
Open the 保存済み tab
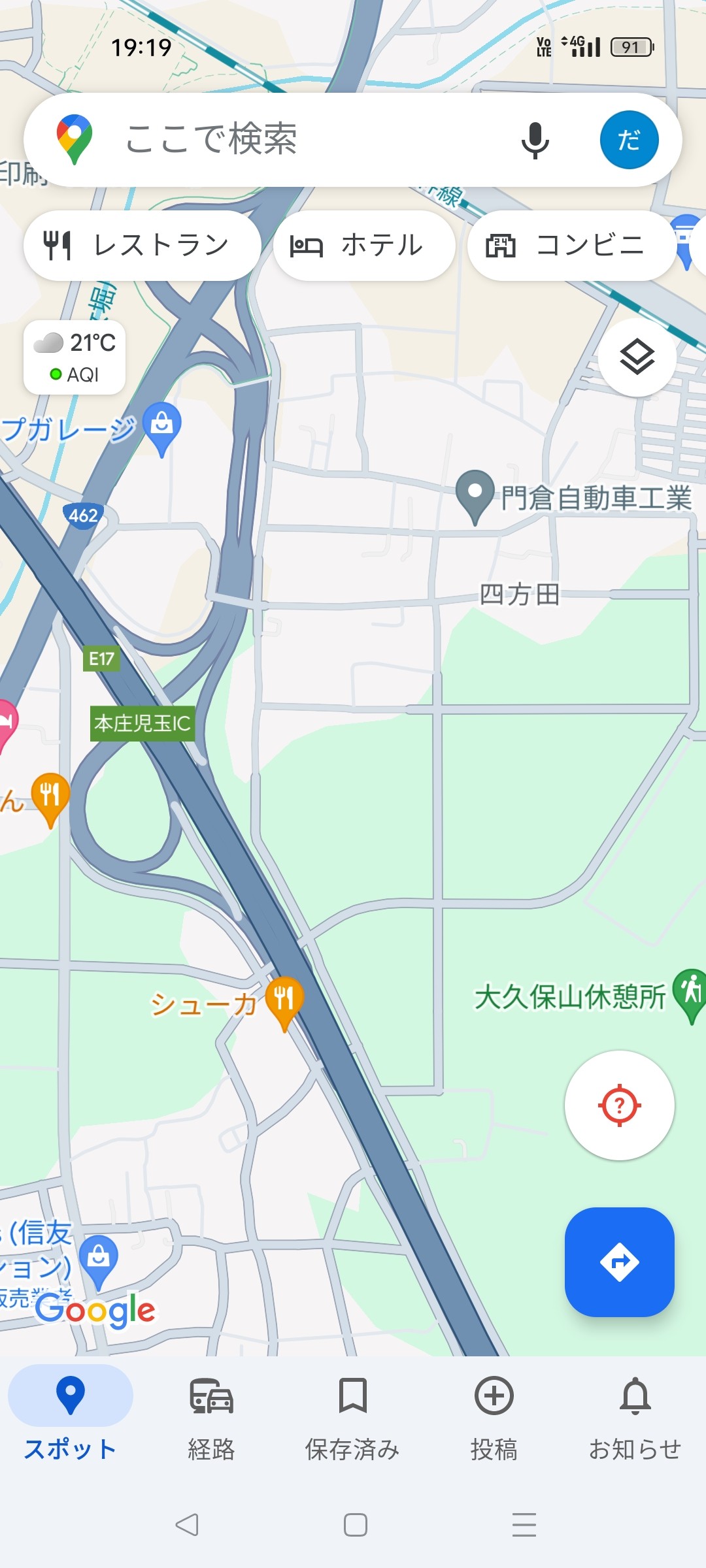[352, 1418]
